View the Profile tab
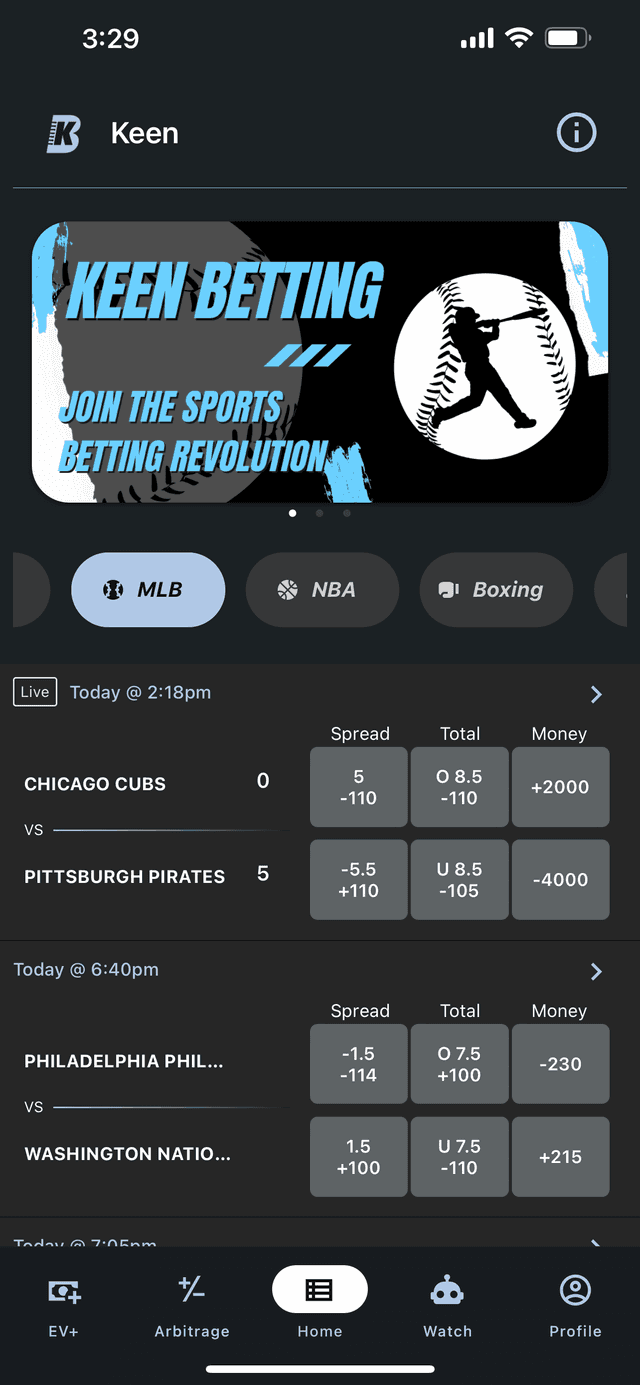 [576, 1307]
